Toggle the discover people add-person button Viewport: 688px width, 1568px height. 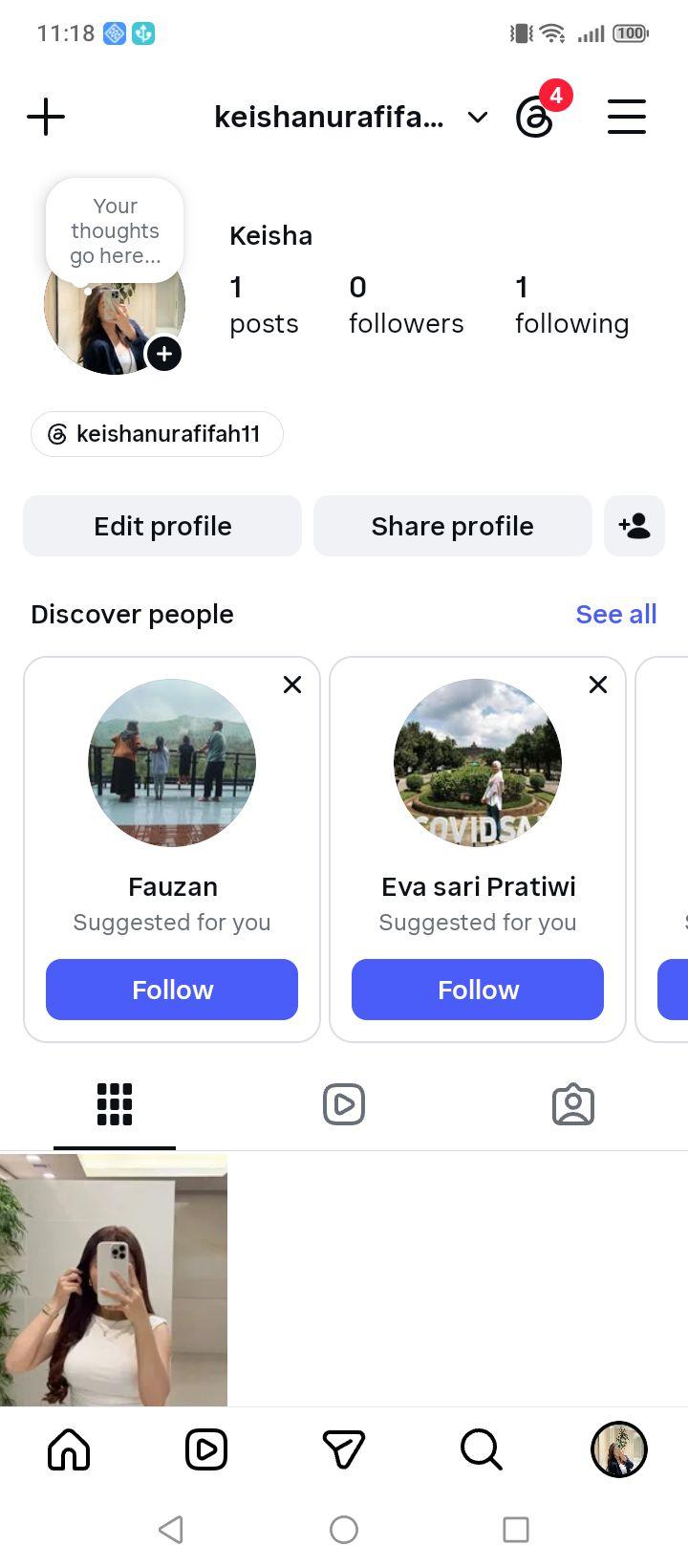(634, 526)
